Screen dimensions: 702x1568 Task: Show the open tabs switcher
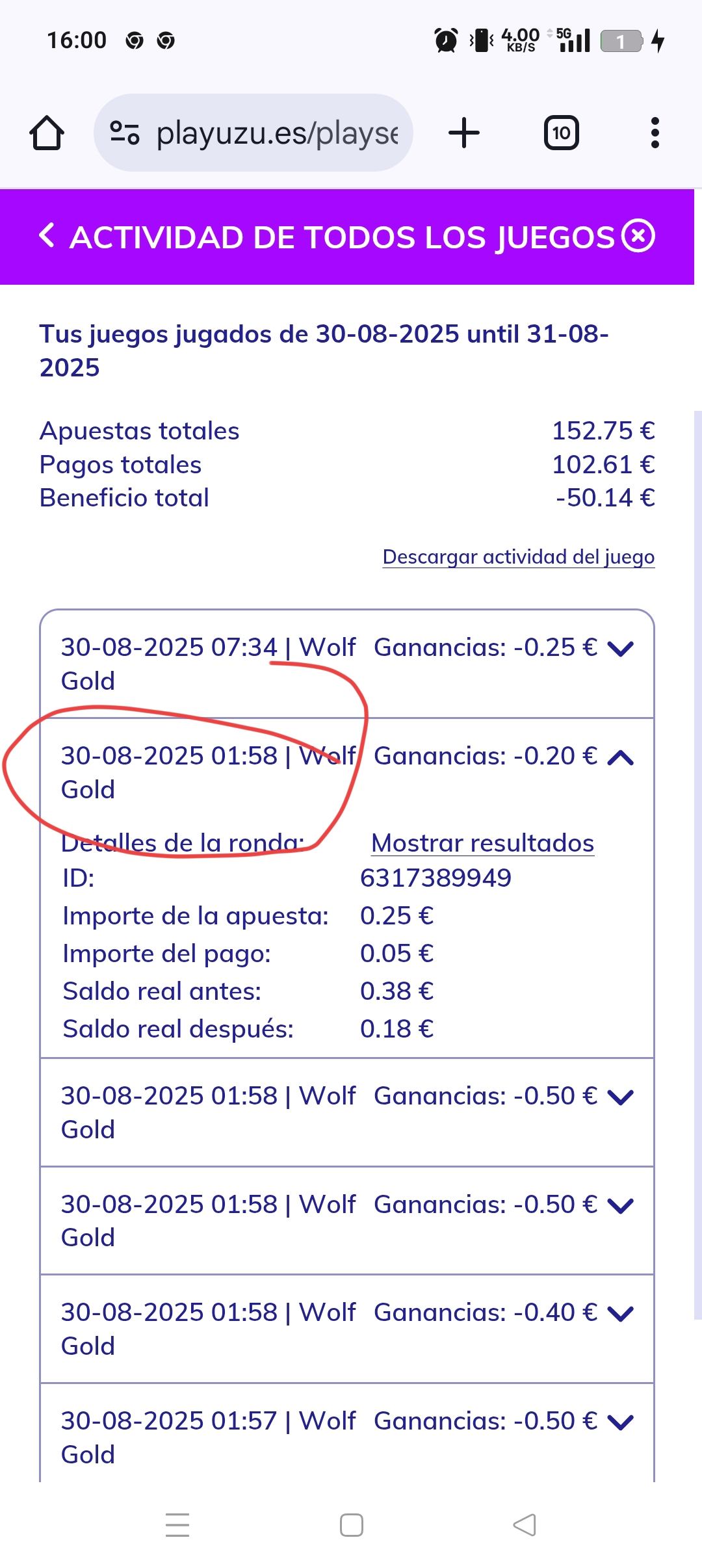(561, 133)
